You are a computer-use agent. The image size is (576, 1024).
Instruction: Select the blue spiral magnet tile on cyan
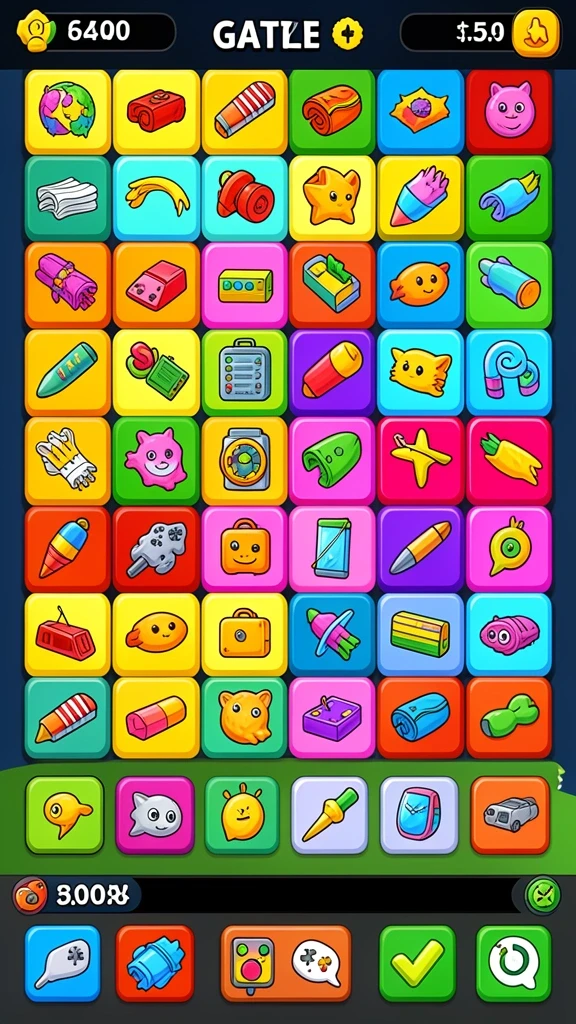pos(509,372)
